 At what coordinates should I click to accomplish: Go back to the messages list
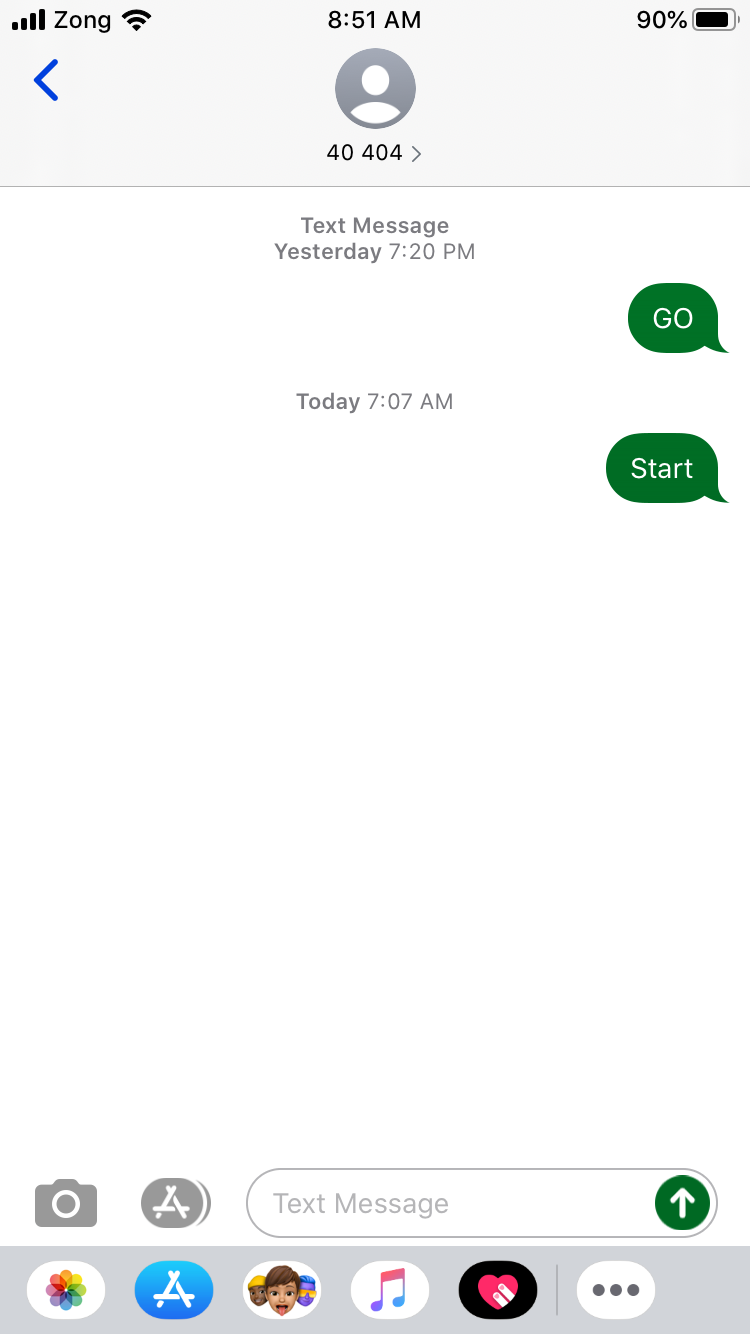click(x=46, y=81)
